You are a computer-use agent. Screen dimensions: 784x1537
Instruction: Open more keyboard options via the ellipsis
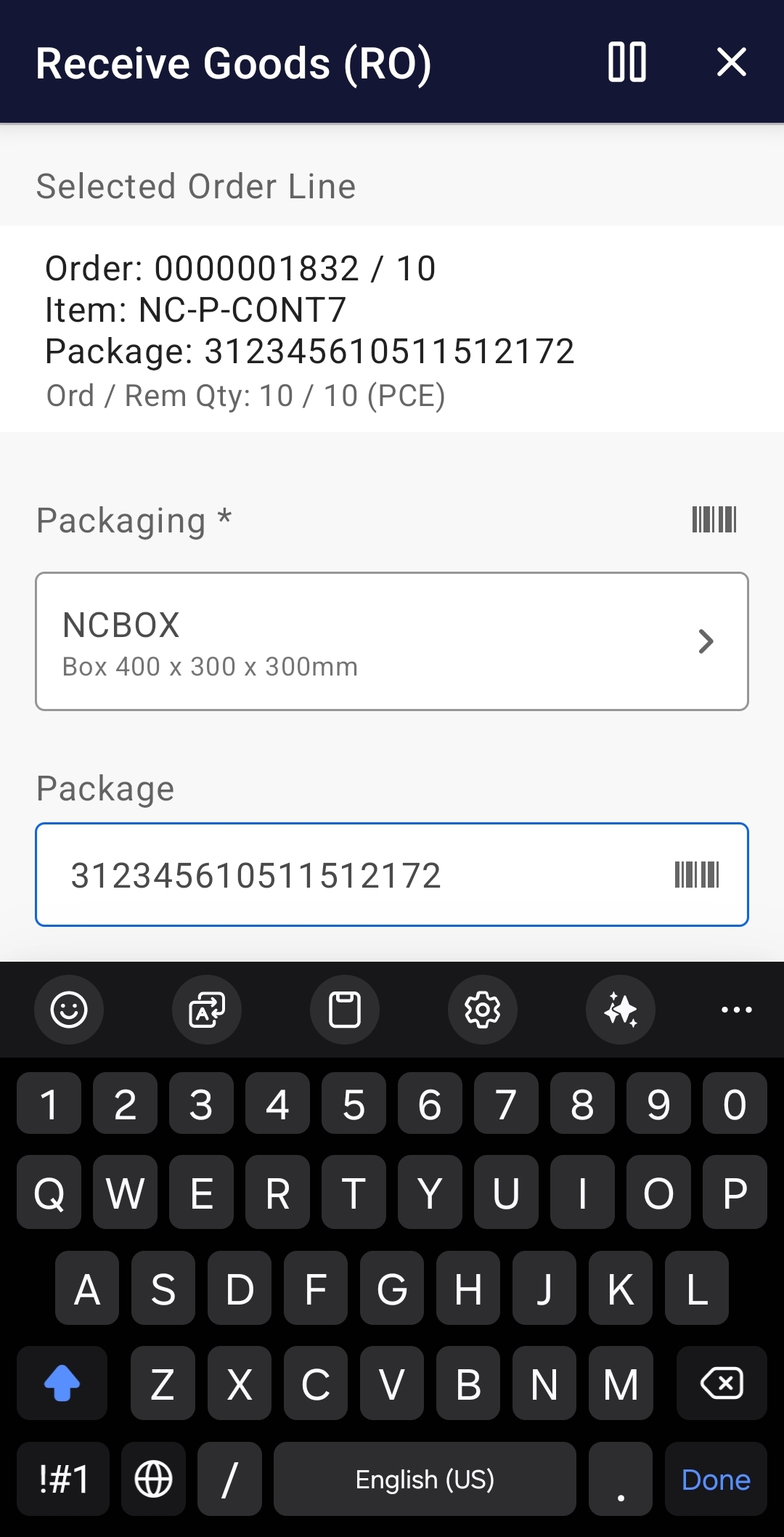(x=736, y=1010)
